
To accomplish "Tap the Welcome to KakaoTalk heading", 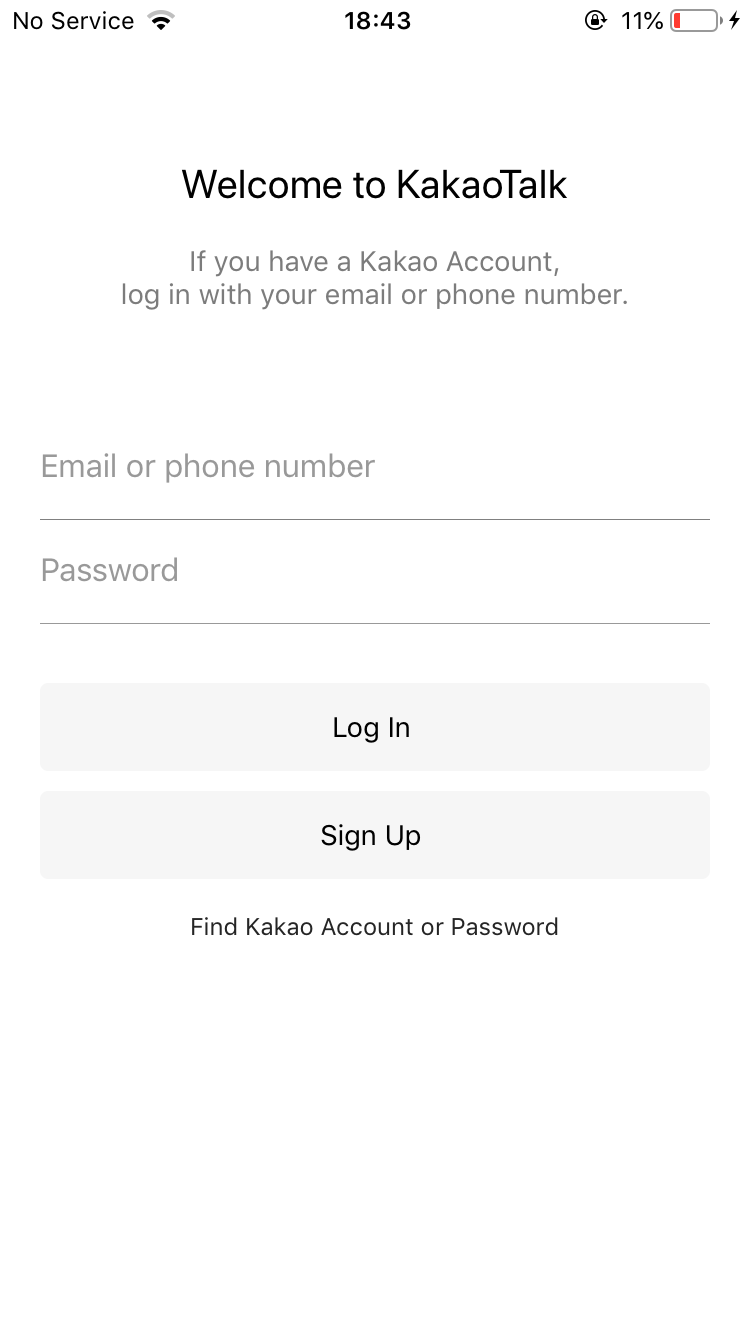I will pyautogui.click(x=374, y=184).
